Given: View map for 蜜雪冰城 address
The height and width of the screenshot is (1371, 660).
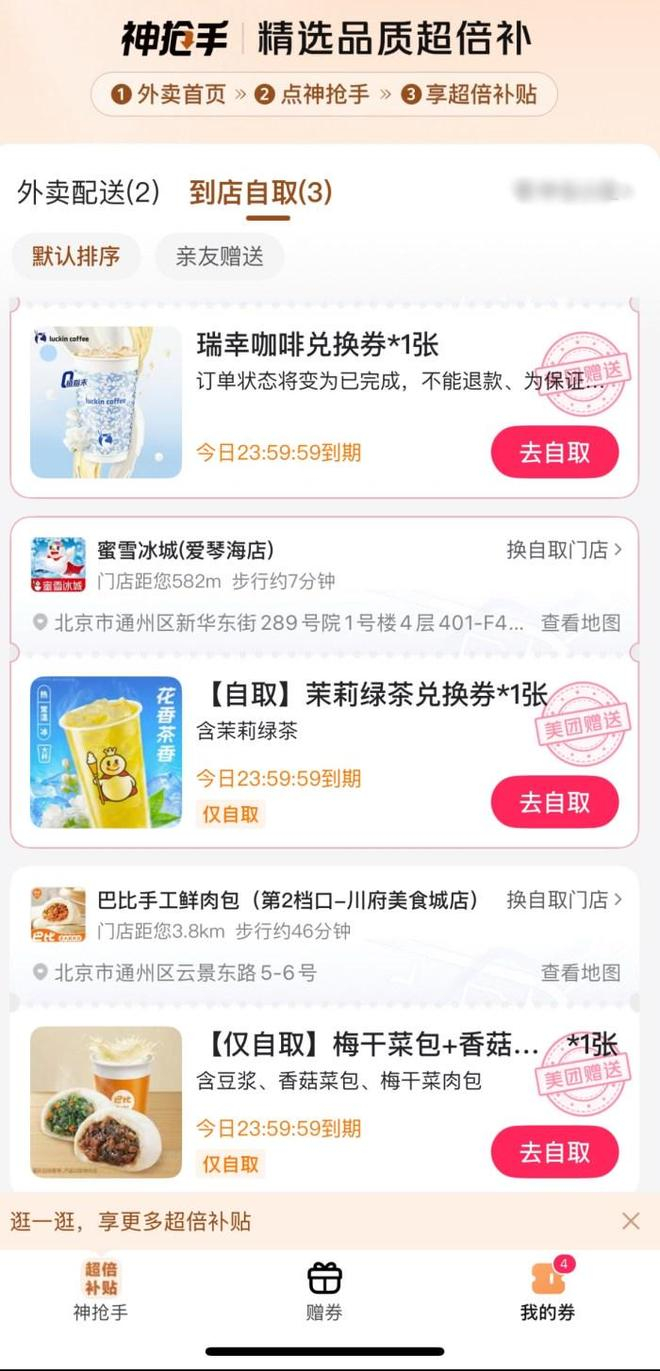Looking at the screenshot, I should coord(580,623).
